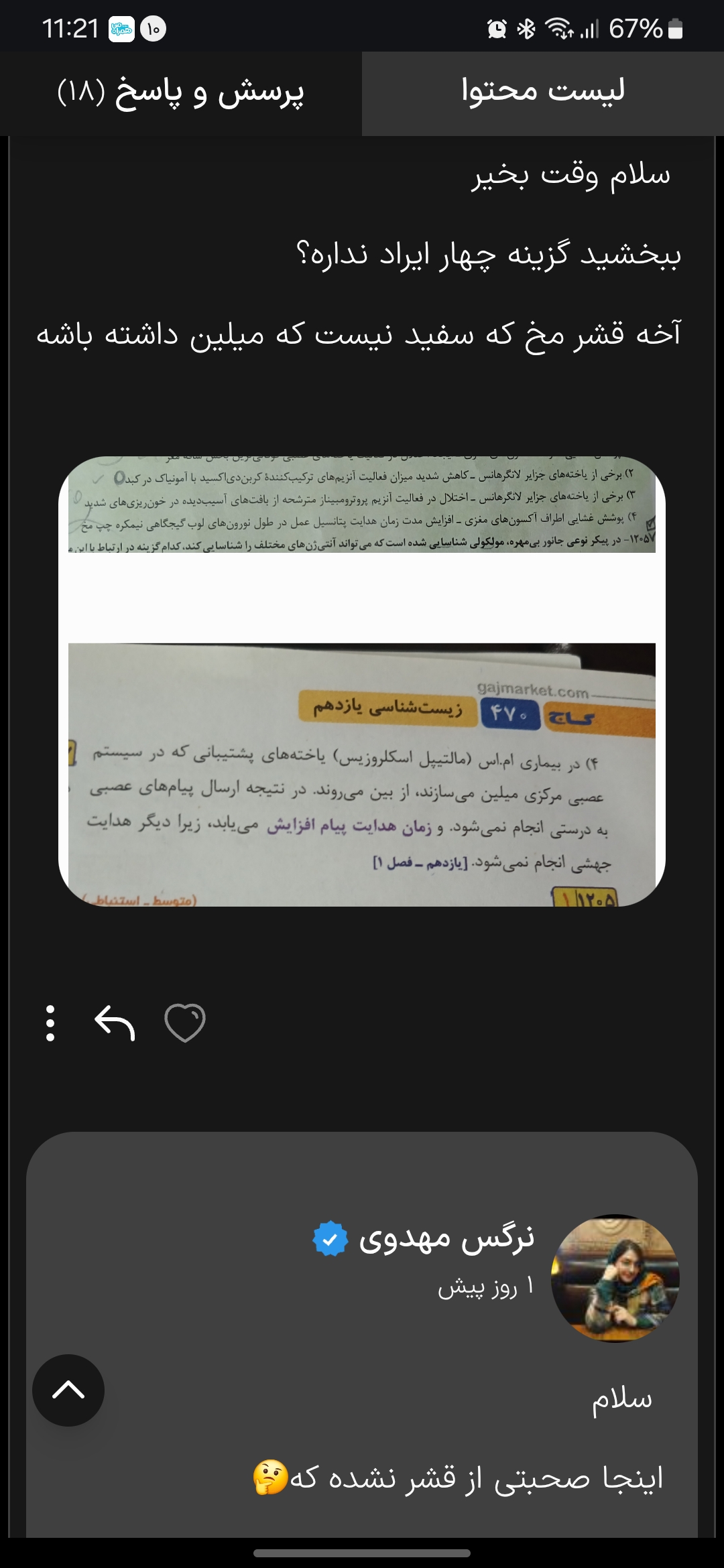Open نرگس مهدوی's profile picture

click(x=615, y=1277)
